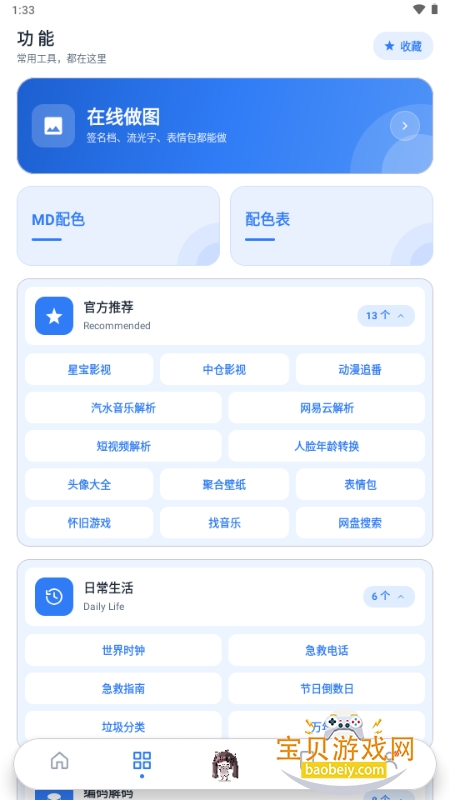Open the 在线做图 banner
Image resolution: width=450 pixels, height=800 pixels.
(225, 126)
